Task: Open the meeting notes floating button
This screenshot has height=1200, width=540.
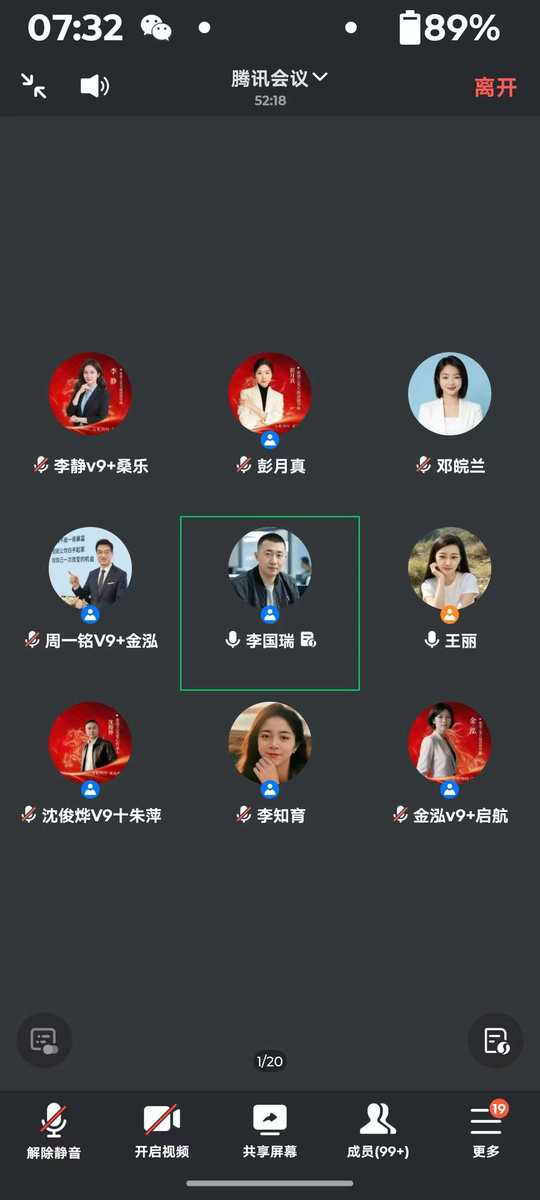Action: (496, 1040)
